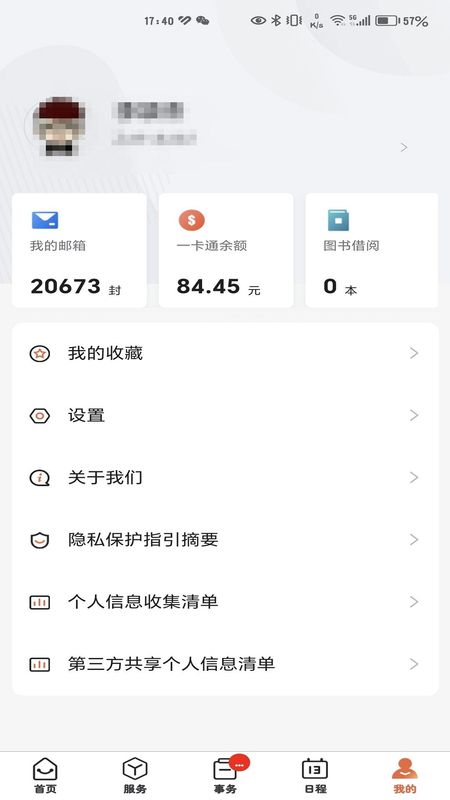Viewport: 450px width, 800px height.
Task: Open 关于我们 about page
Action: click(225, 478)
